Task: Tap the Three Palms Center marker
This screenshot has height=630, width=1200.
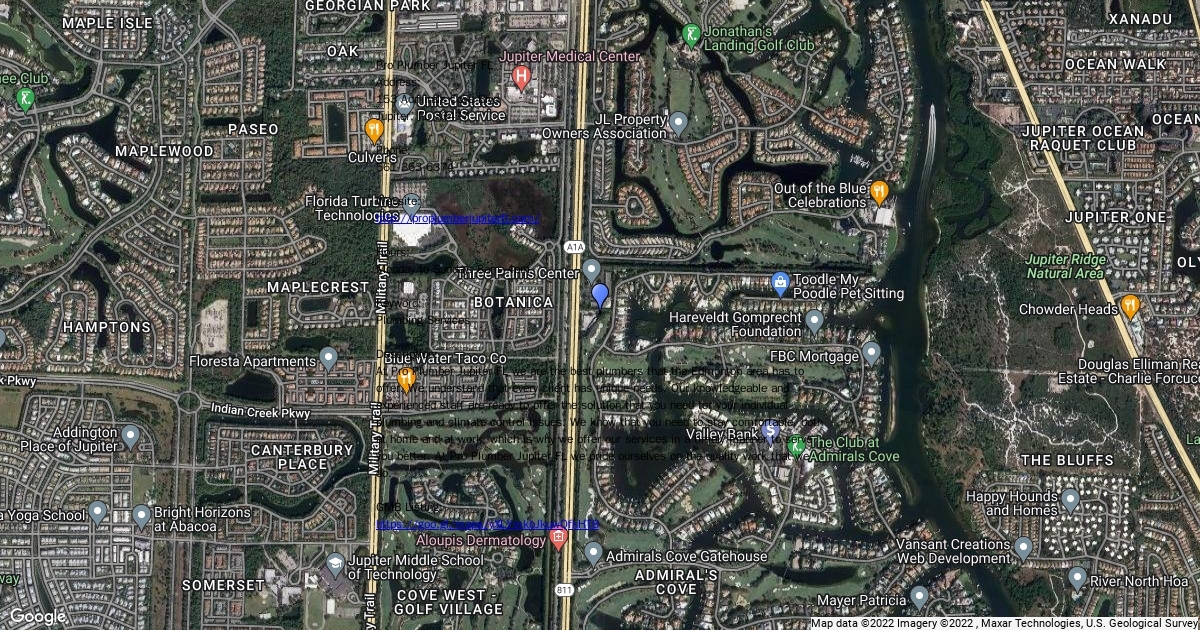Action: point(591,269)
